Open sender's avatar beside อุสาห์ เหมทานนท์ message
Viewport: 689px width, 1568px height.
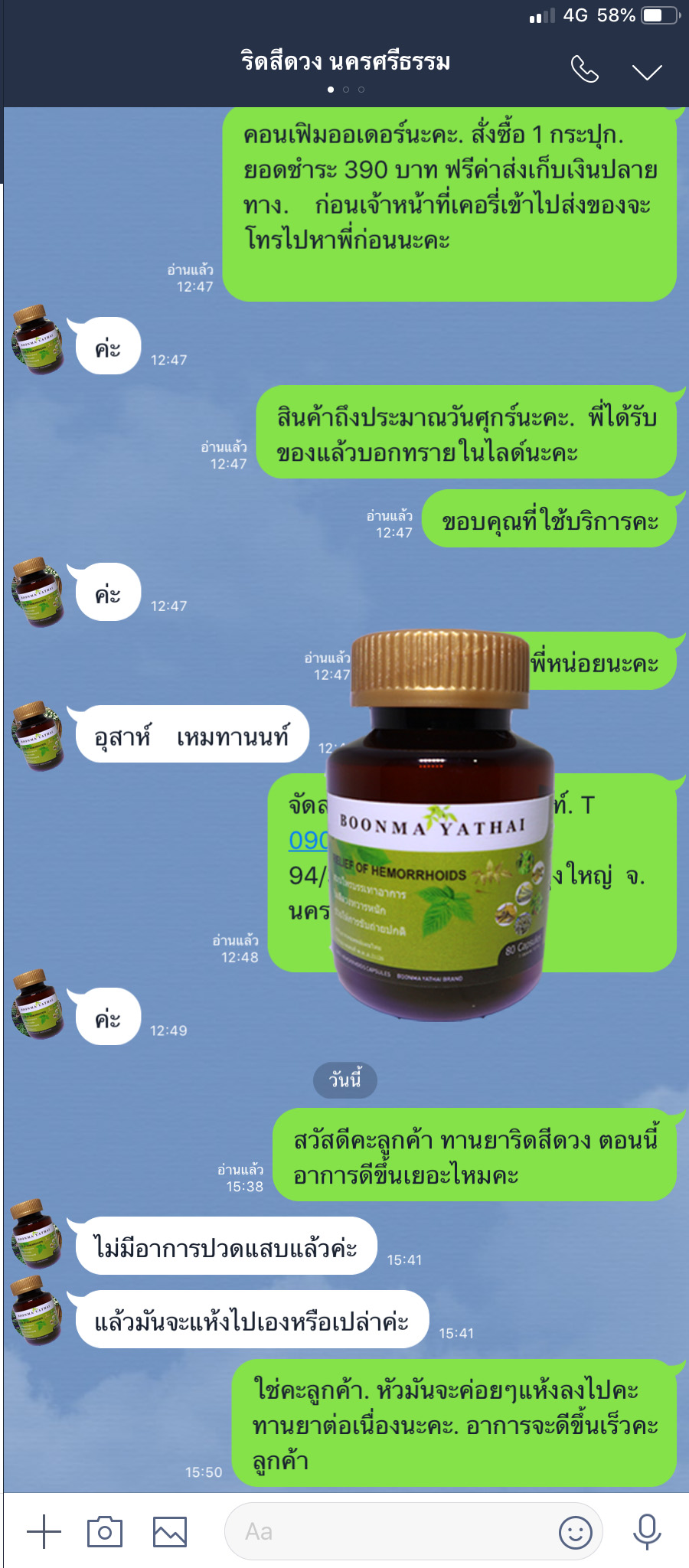[38, 735]
